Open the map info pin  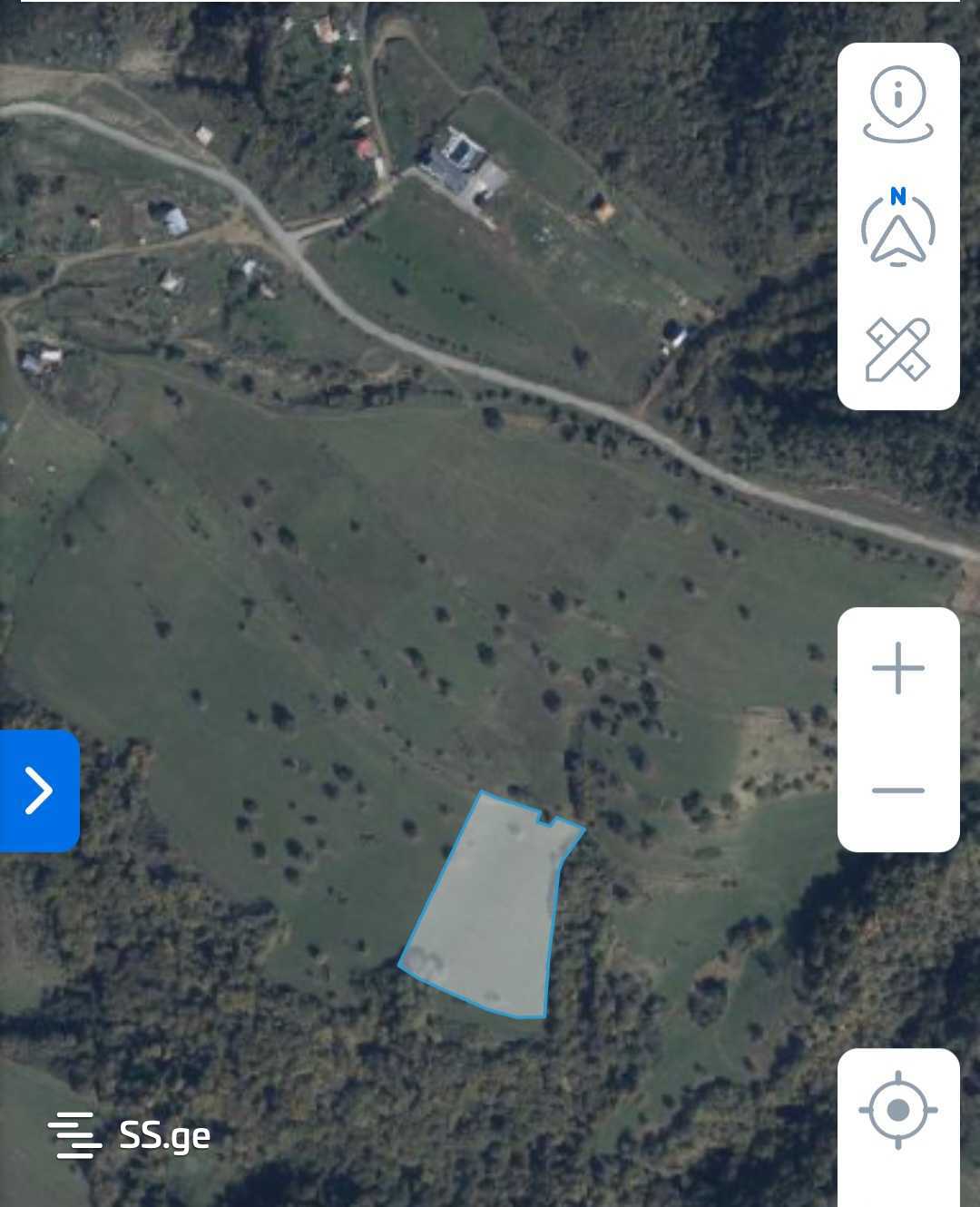[x=897, y=104]
